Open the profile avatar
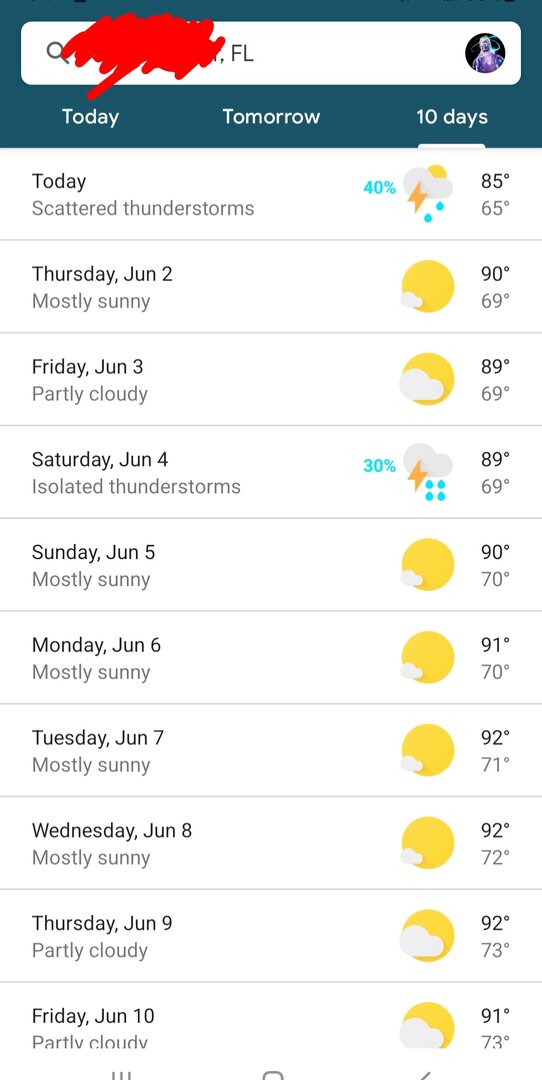This screenshot has height=1080, width=542. pyautogui.click(x=485, y=53)
